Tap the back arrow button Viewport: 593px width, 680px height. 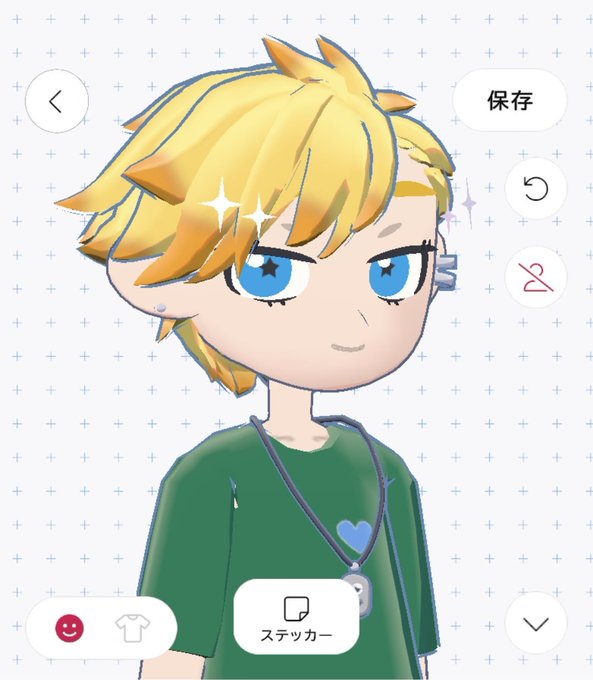coord(57,101)
